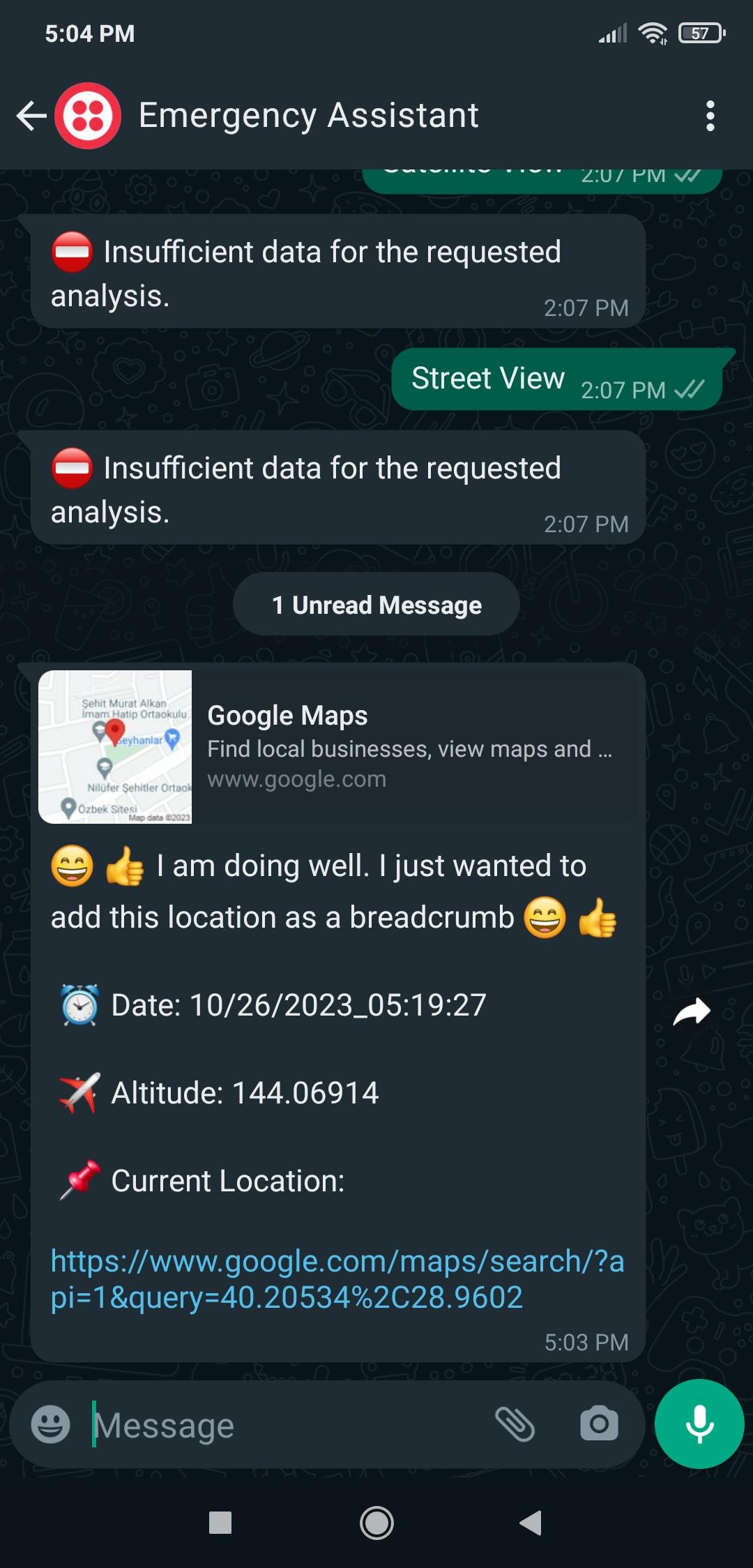Open the camera to take a photo
The image size is (753, 1568).
(x=597, y=1424)
